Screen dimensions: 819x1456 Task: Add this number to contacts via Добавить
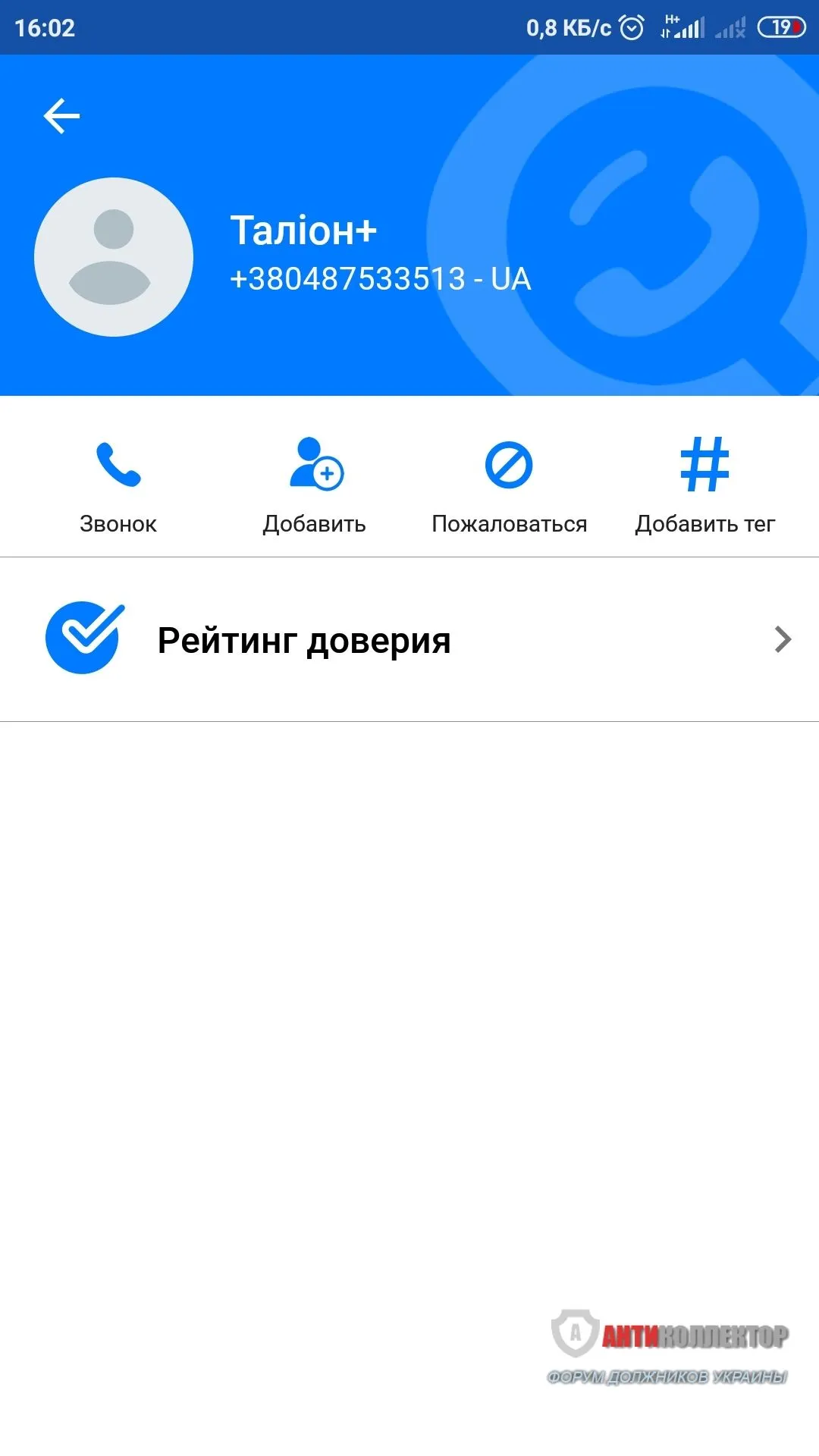(315, 484)
